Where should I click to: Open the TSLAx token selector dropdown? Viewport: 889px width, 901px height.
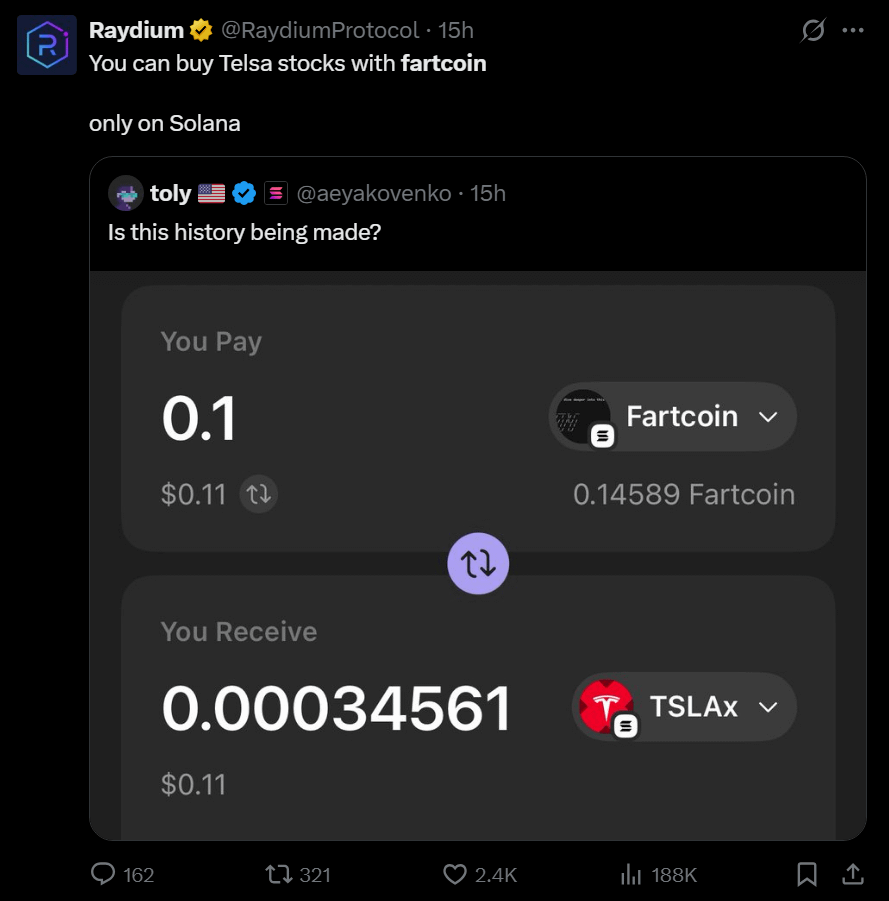(684, 707)
